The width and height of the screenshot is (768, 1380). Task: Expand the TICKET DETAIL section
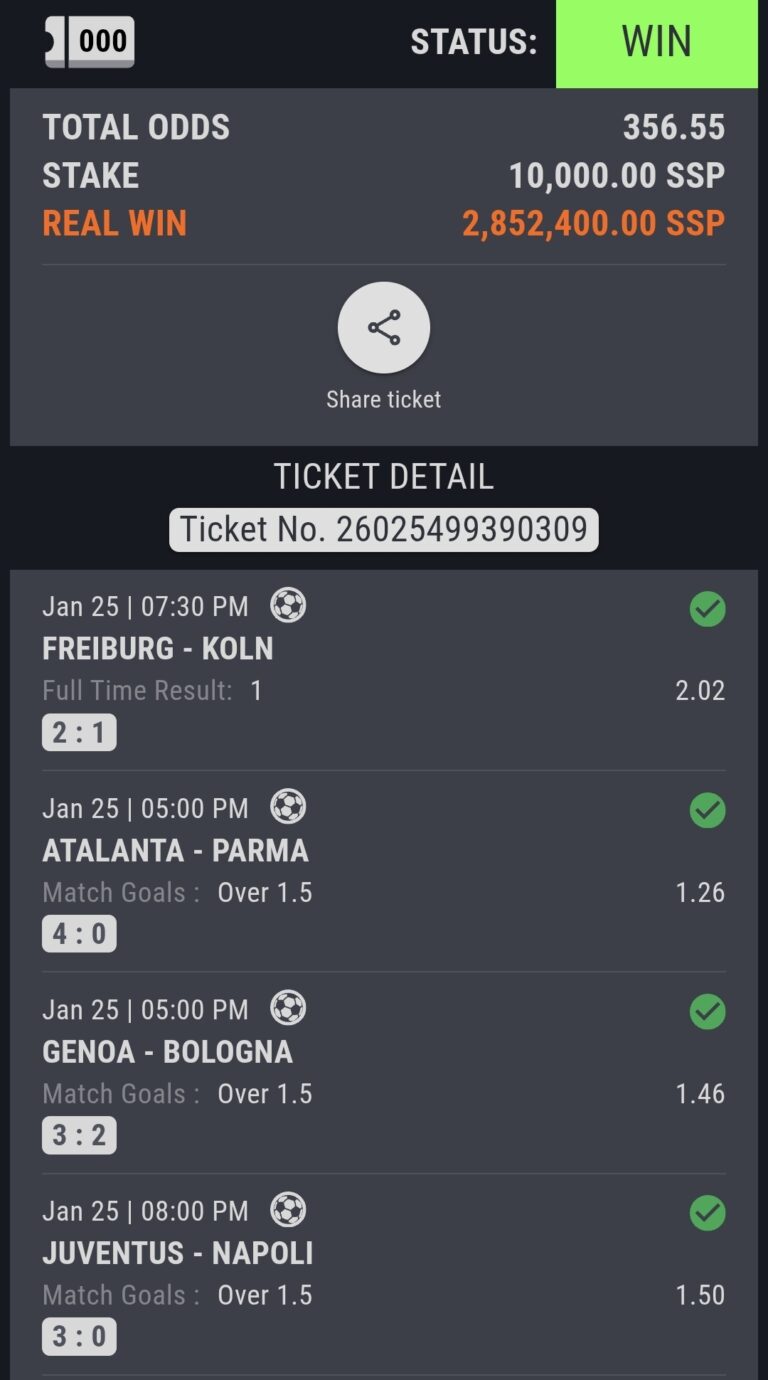coord(384,476)
